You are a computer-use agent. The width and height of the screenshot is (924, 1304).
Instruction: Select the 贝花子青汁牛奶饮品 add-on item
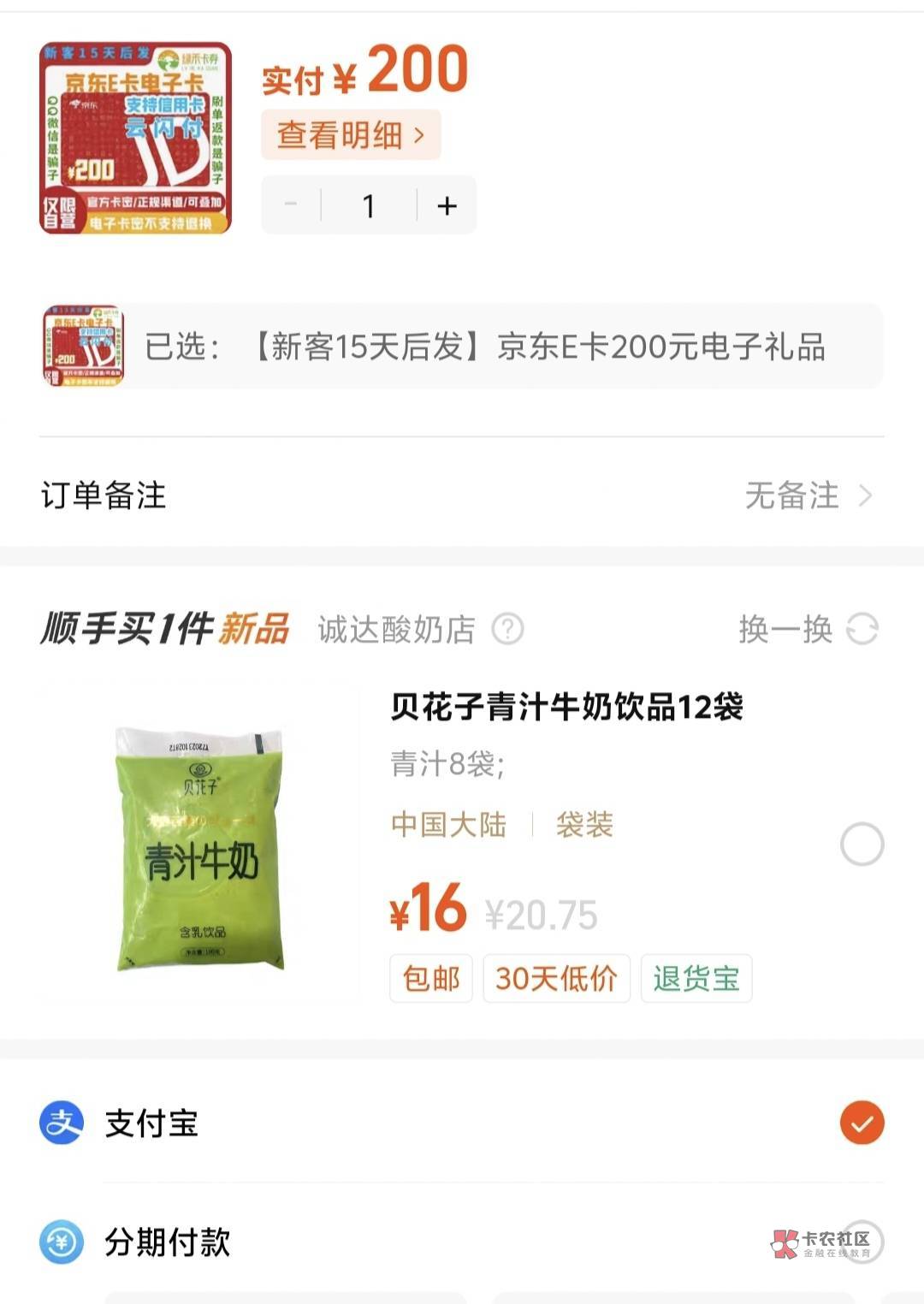(862, 845)
